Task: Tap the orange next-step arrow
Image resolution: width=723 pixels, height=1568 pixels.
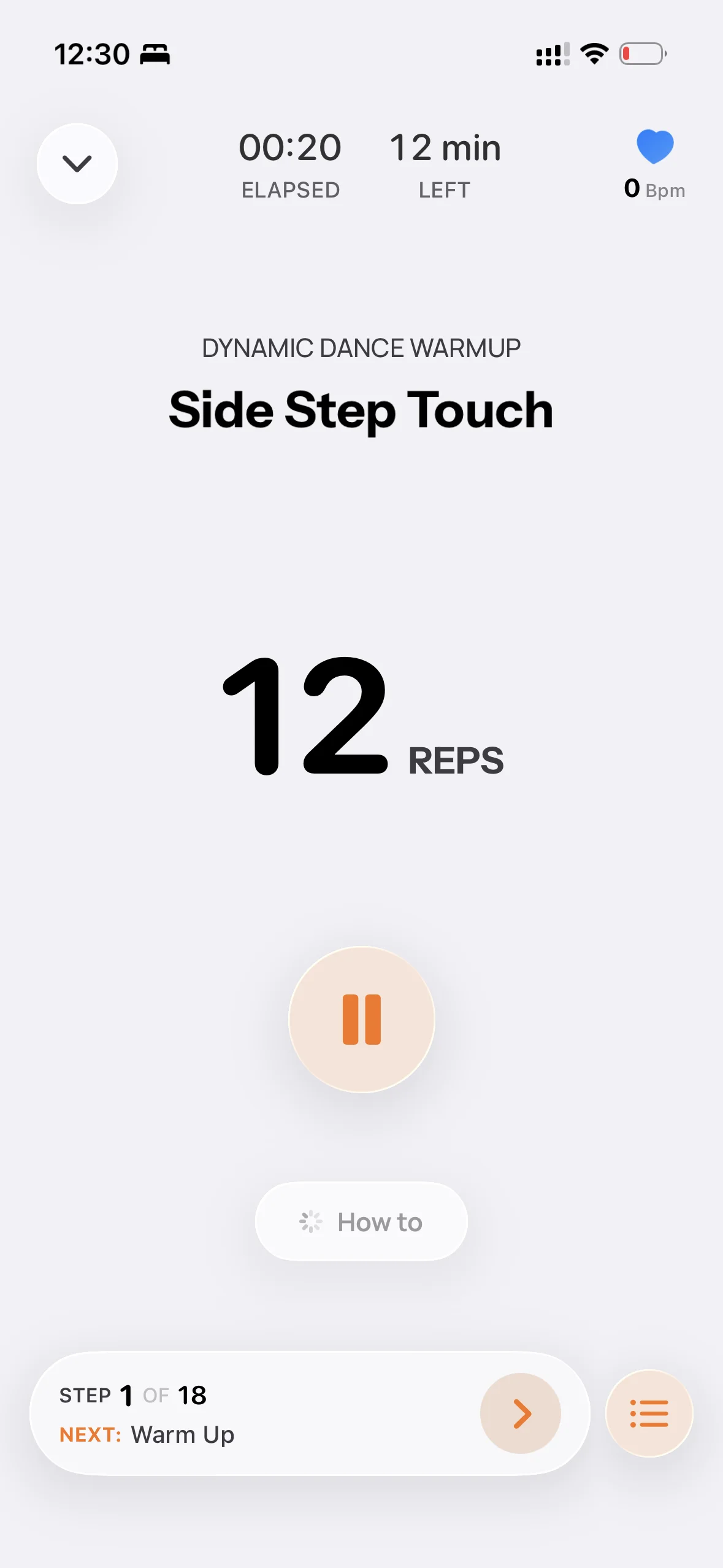Action: (x=521, y=1414)
